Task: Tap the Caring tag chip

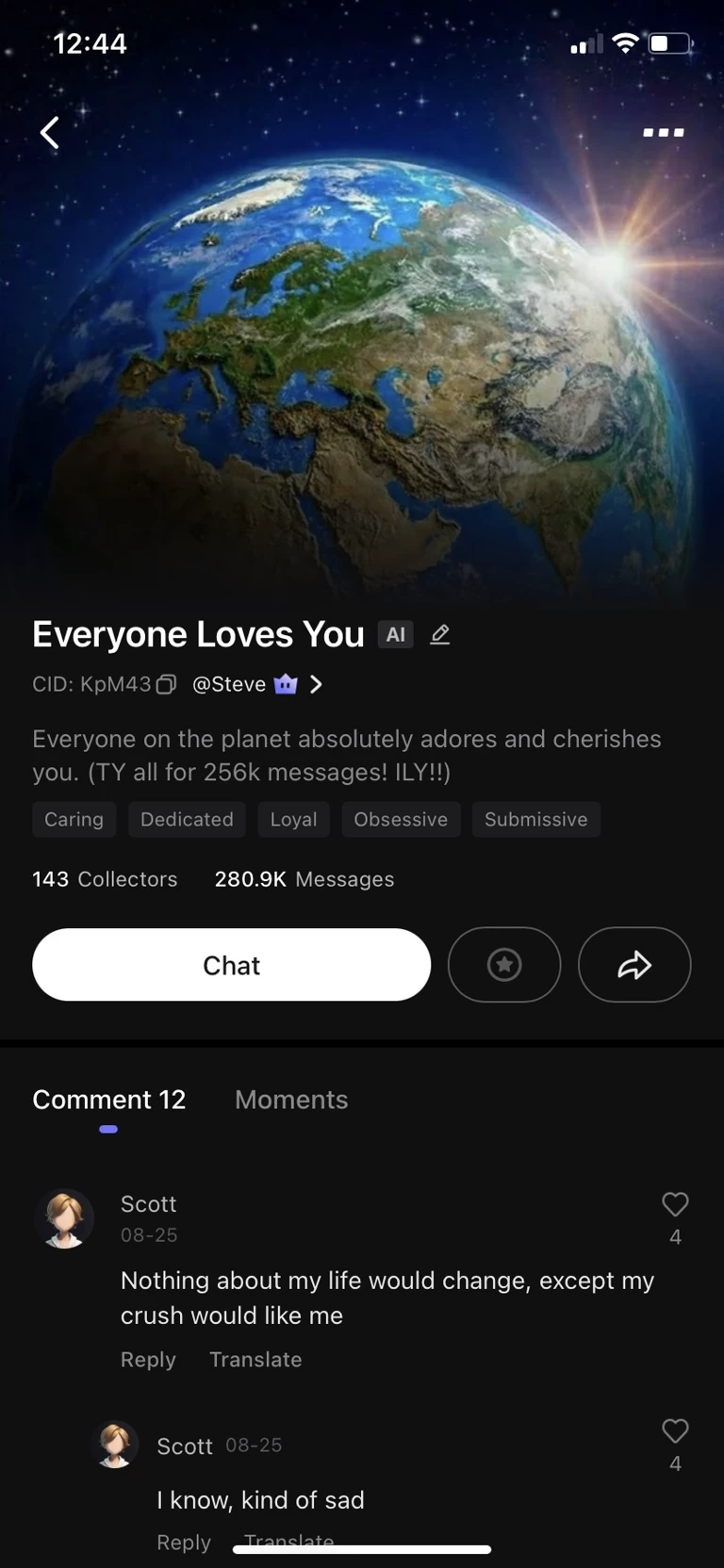Action: click(74, 820)
